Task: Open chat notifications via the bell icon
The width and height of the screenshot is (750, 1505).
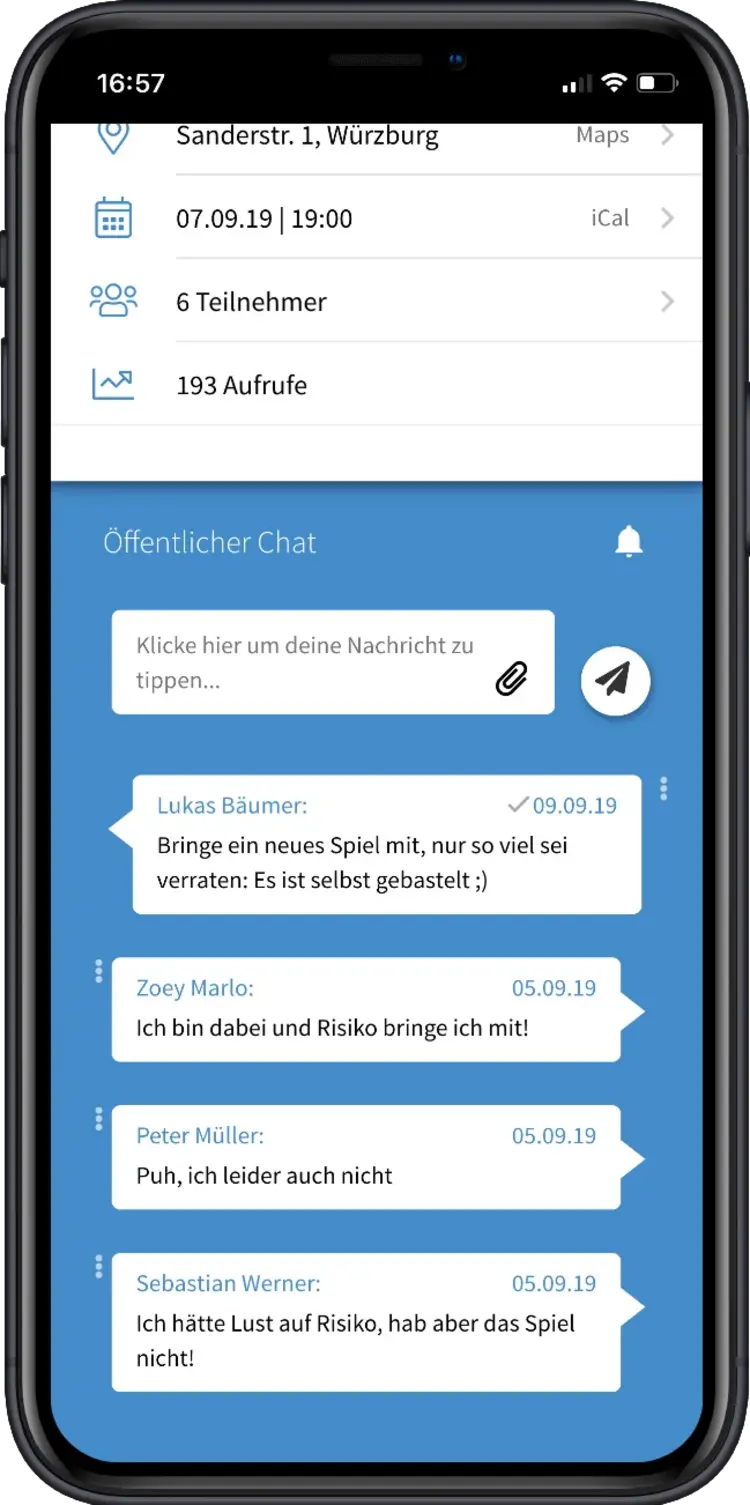Action: [629, 541]
